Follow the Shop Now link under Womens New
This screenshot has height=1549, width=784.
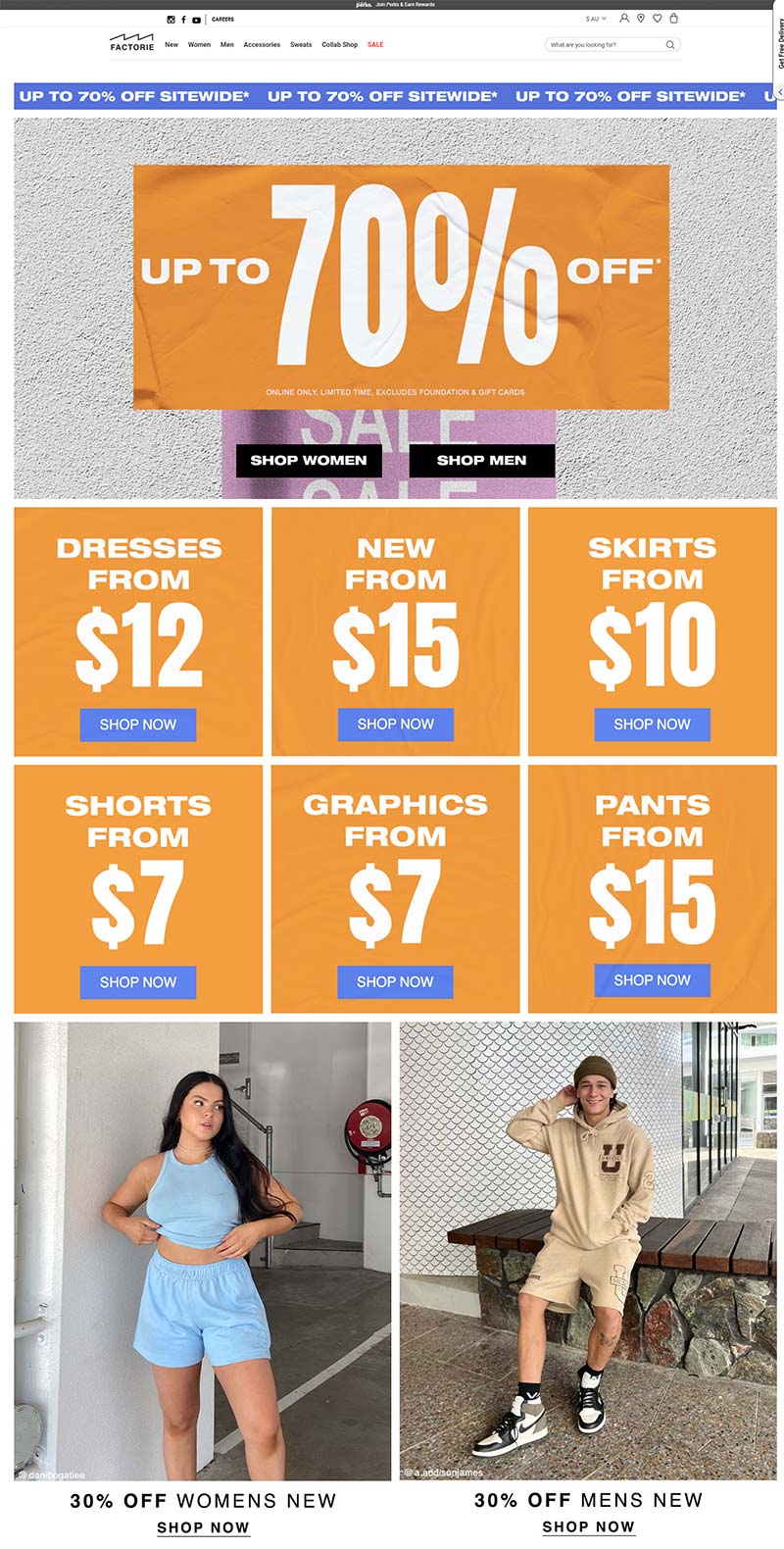tap(204, 1527)
